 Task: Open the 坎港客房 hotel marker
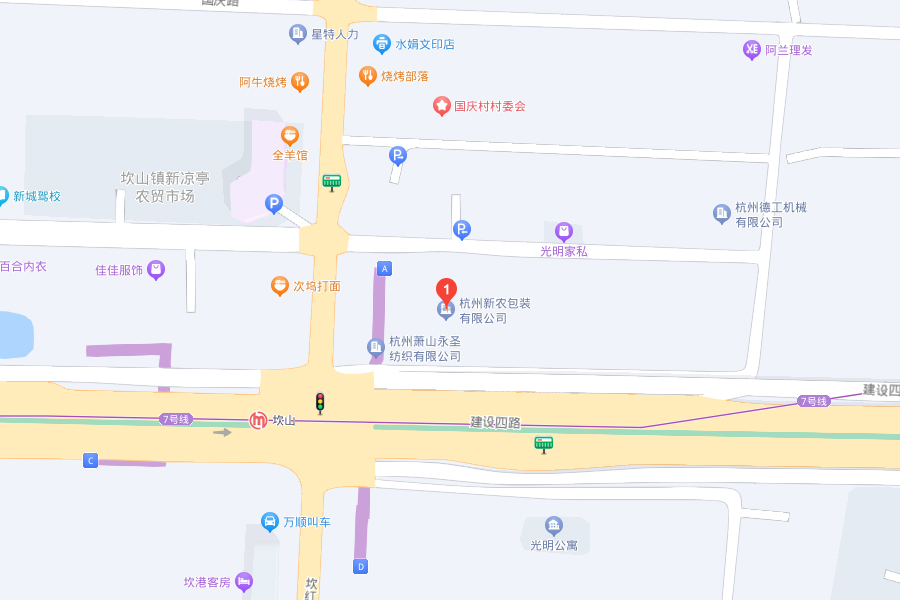(244, 581)
